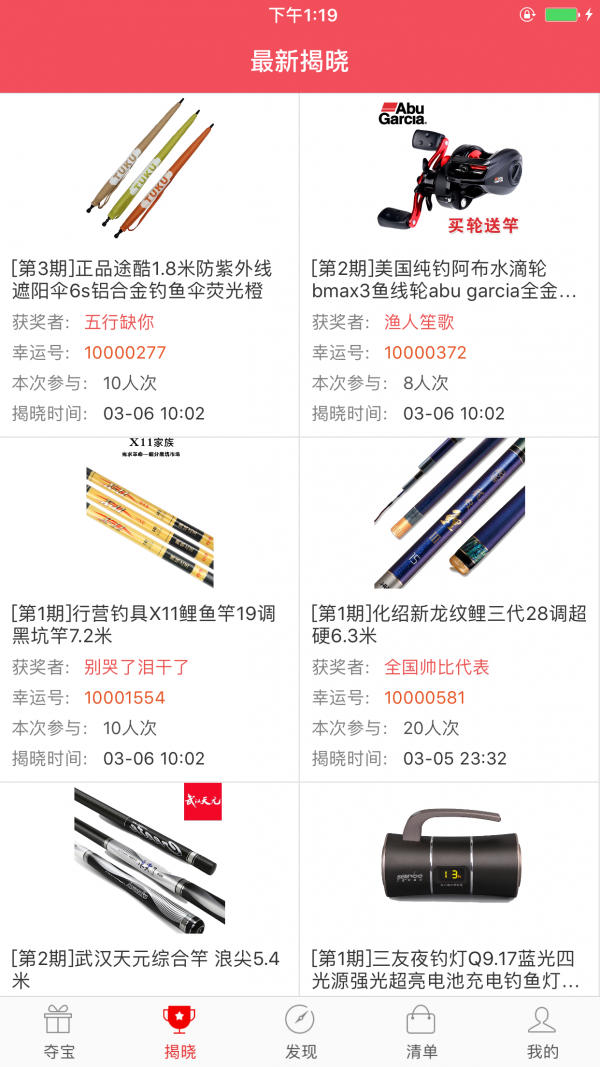Screen dimensions: 600x1067
Task: Open the 三友夜钓灯Q9.17 lamp card
Action: pyautogui.click(x=450, y=890)
